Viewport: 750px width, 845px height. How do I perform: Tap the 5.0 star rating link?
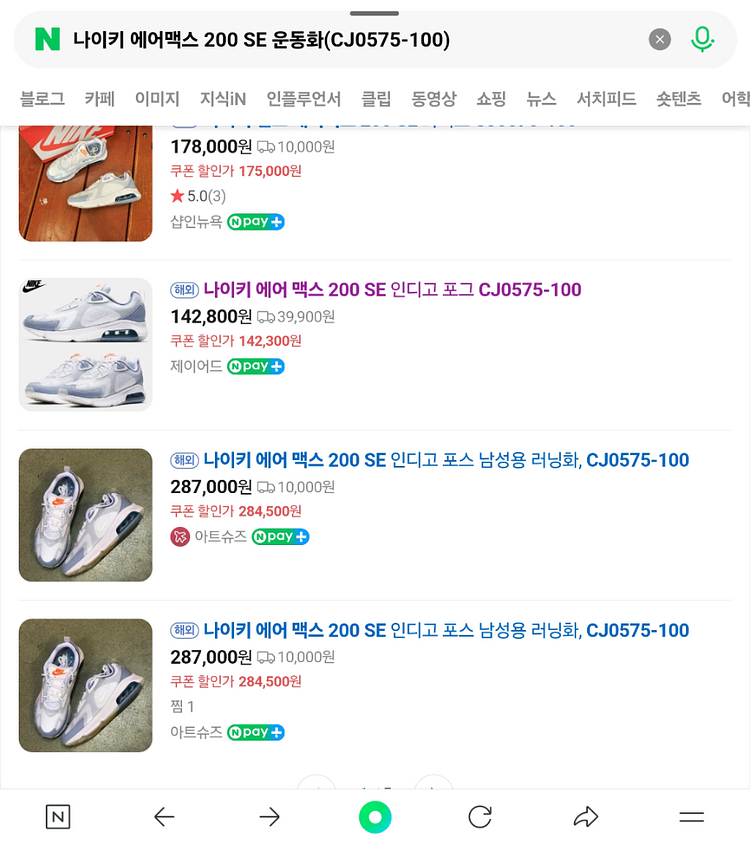coord(198,196)
